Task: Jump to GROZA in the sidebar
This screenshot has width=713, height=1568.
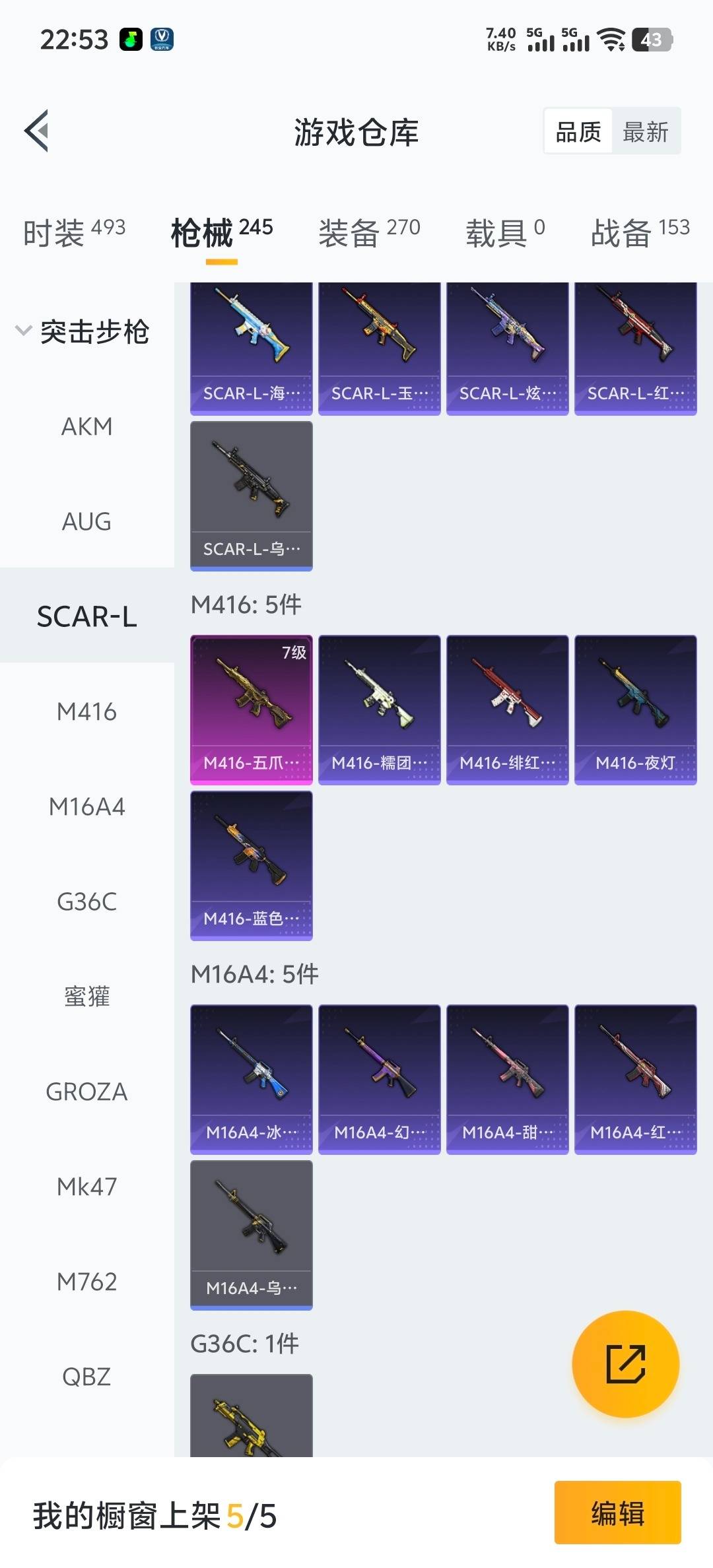Action: [86, 1092]
